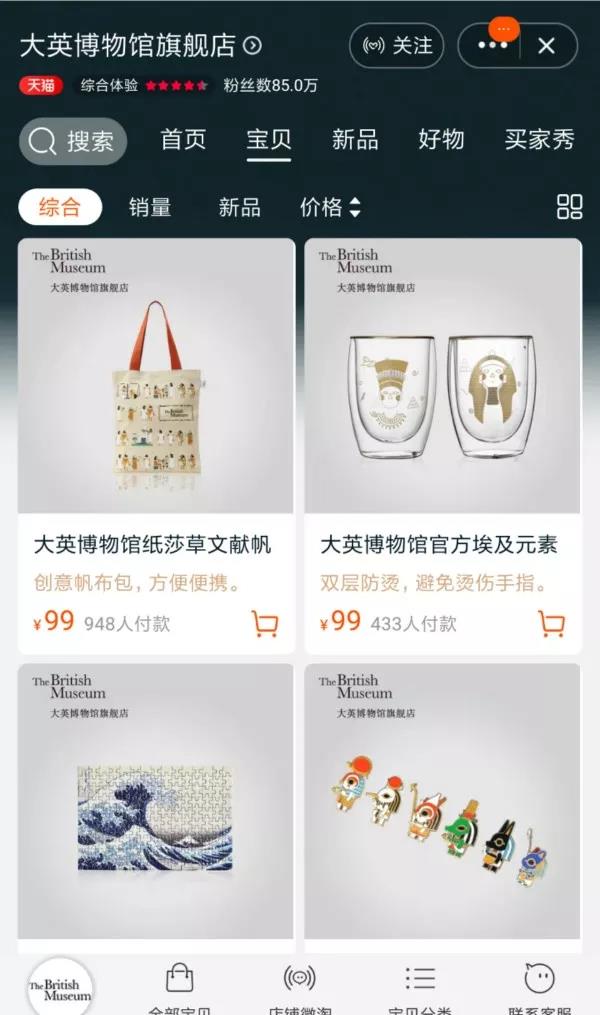The height and width of the screenshot is (1015, 600).
Task: Switch to the 买家秀 tab
Action: point(539,140)
